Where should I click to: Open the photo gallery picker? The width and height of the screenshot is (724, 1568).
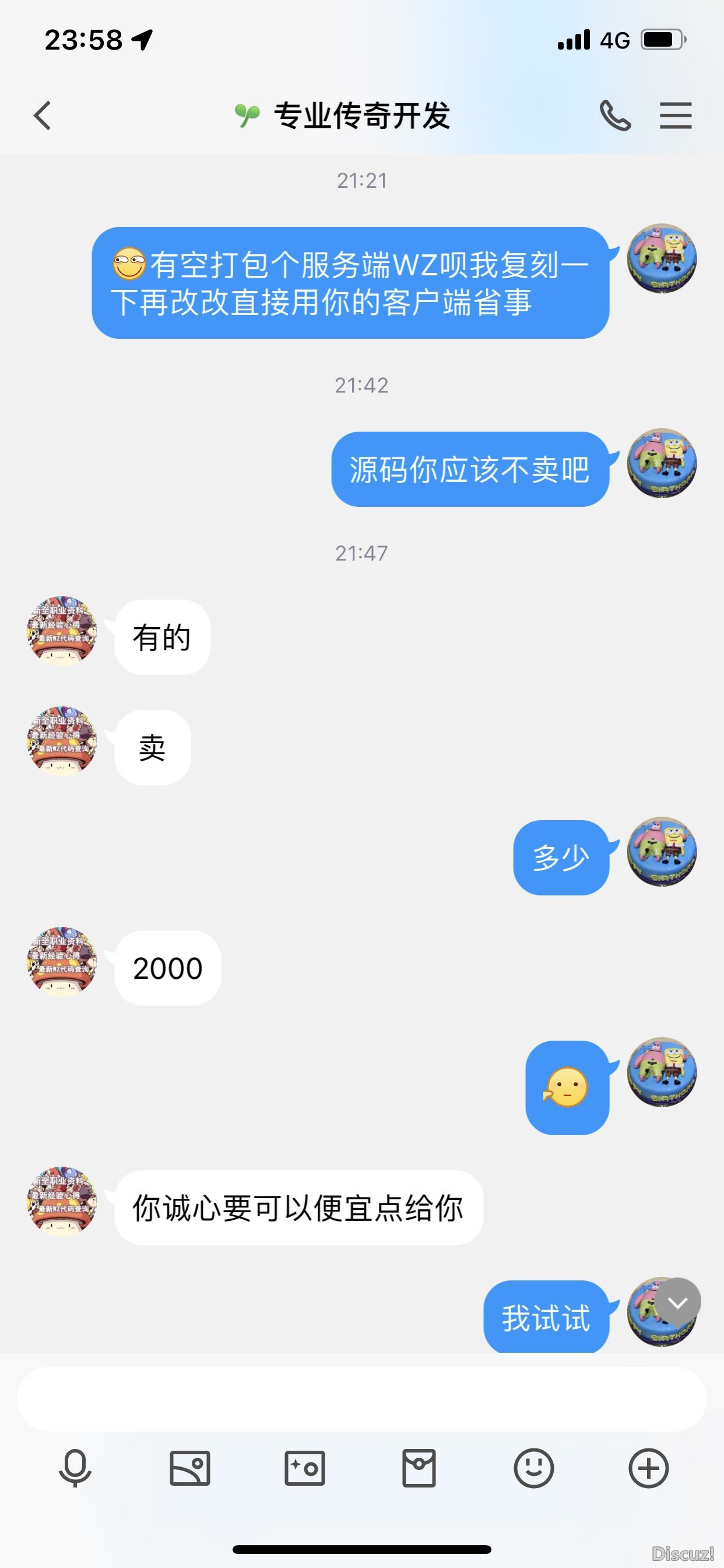coord(190,1468)
